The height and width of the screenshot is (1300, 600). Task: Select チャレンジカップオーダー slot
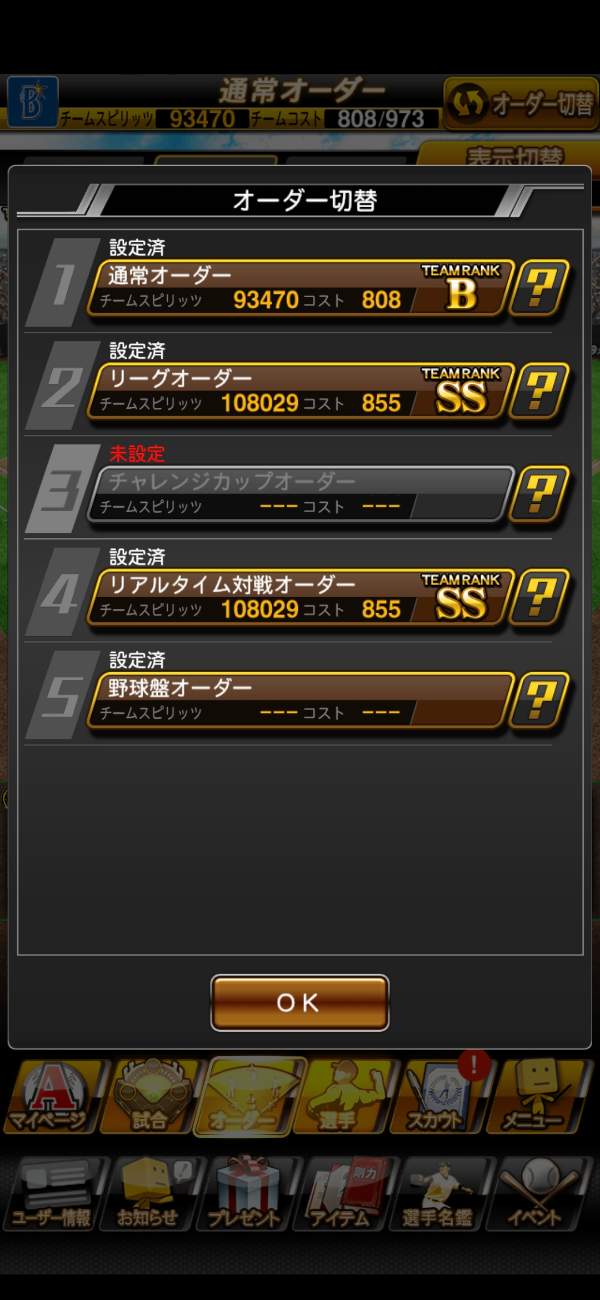[300, 494]
